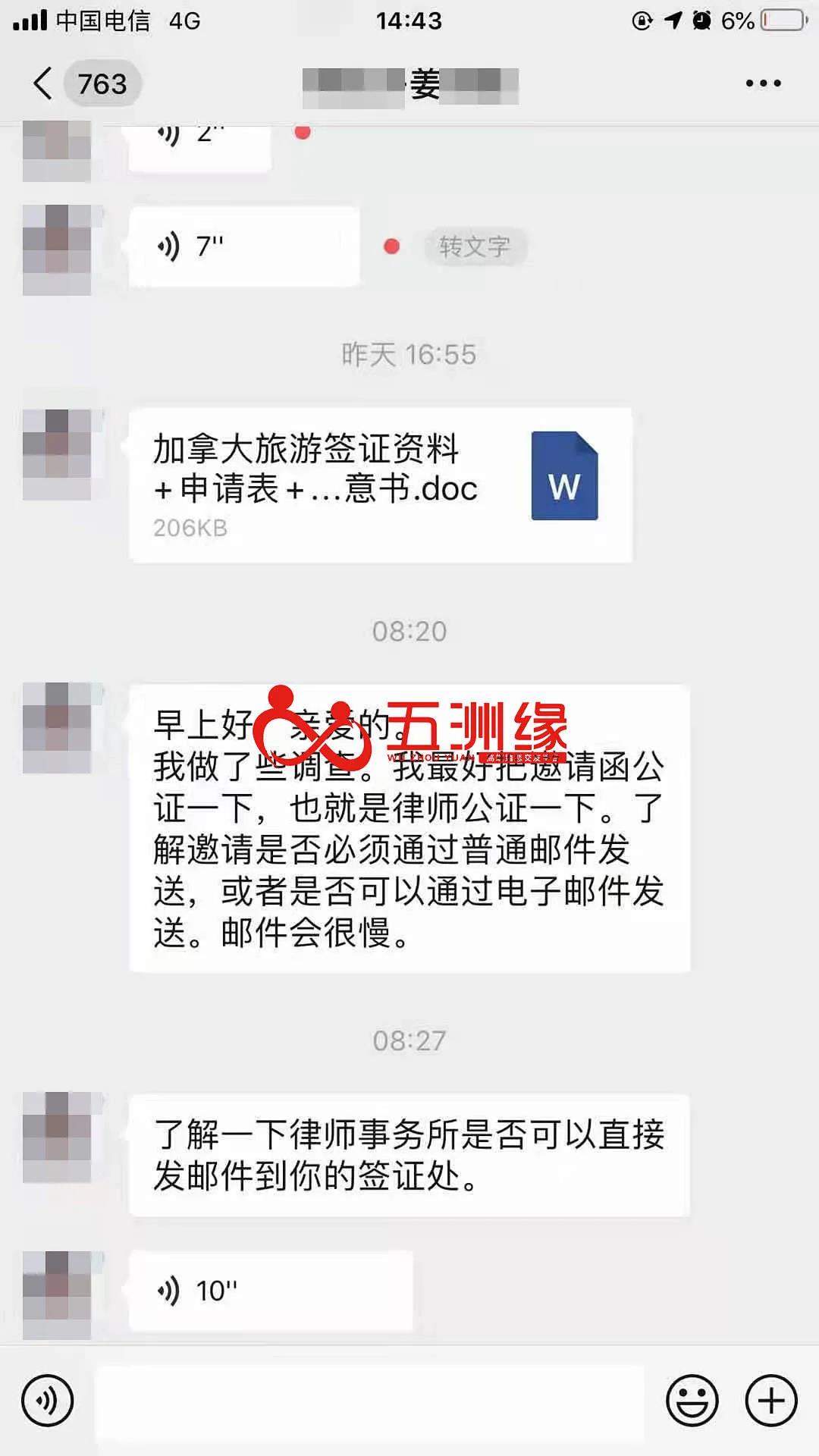819x1456 pixels.
Task: Play the 2-second voice message
Action: pos(199,144)
